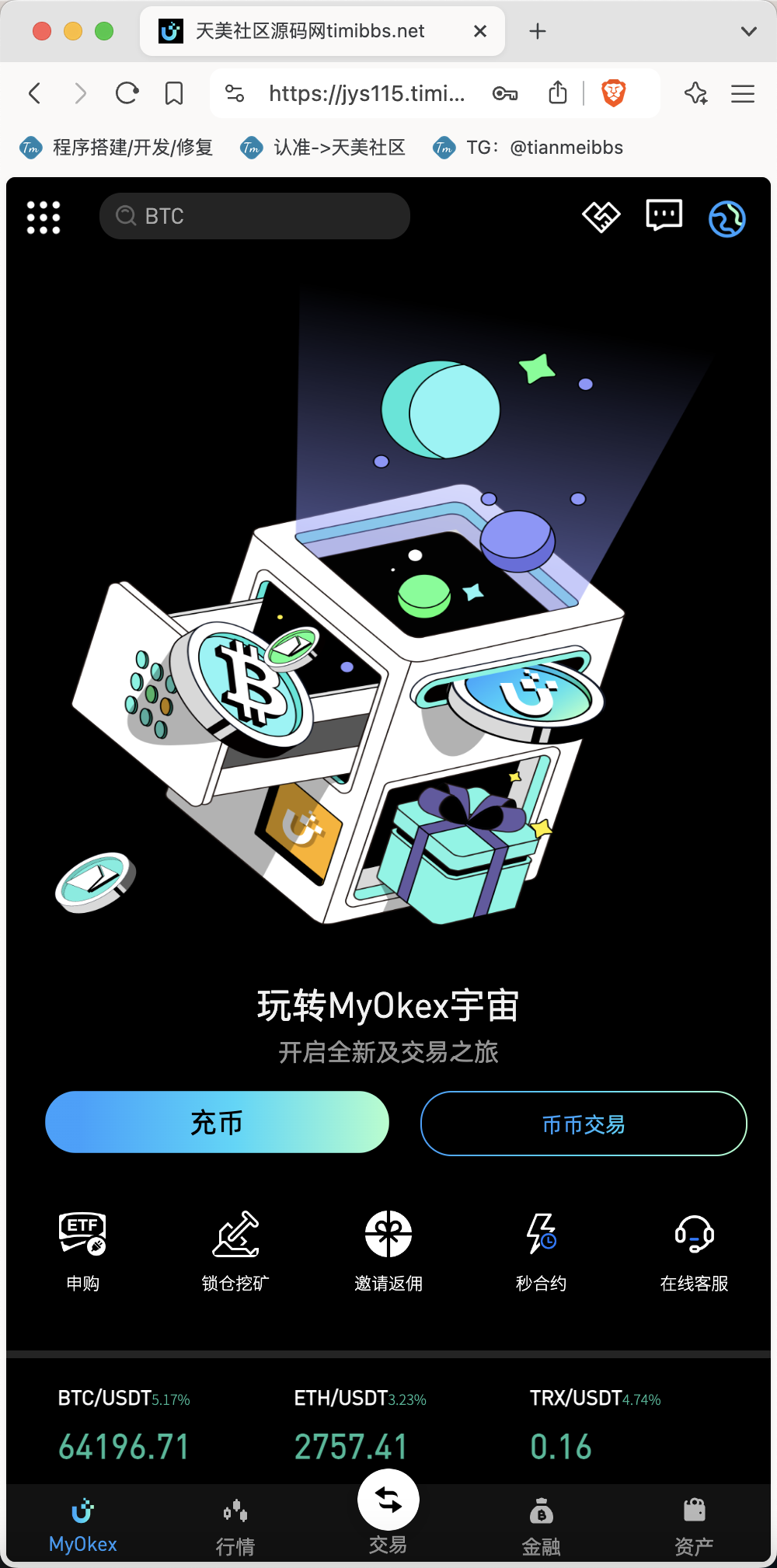Tap the BTC search box

pyautogui.click(x=255, y=216)
